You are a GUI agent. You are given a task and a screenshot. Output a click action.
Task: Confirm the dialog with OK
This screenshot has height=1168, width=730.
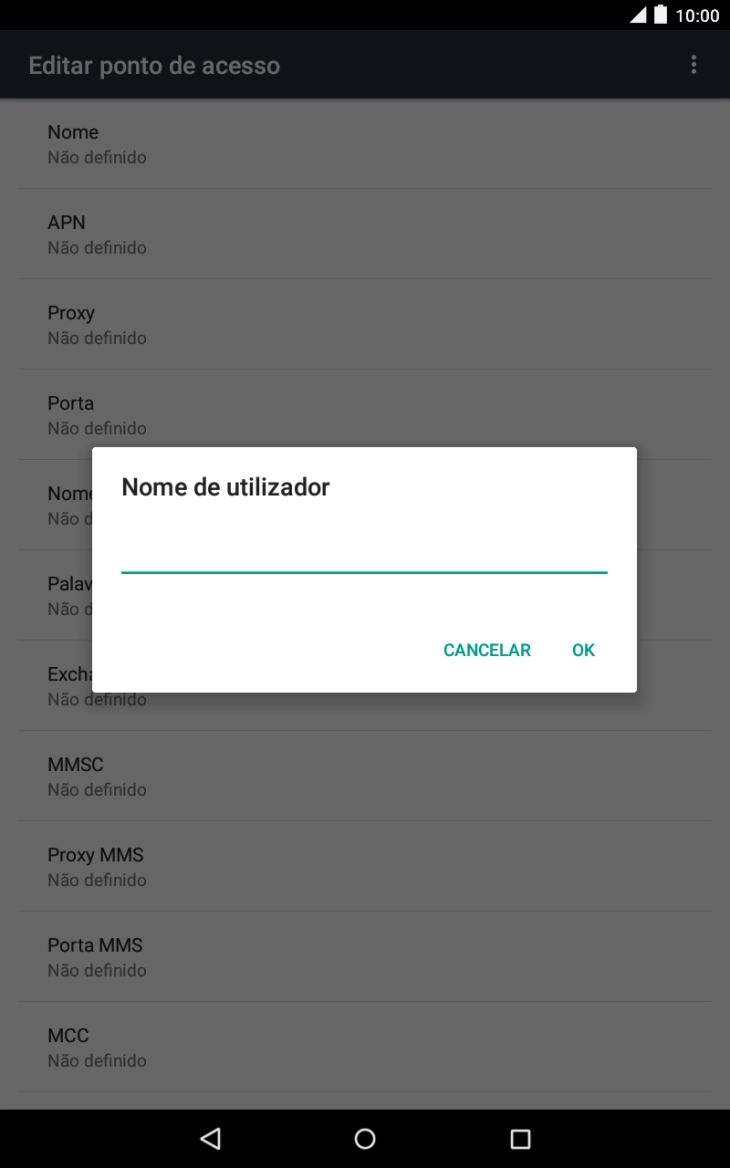[x=583, y=650]
